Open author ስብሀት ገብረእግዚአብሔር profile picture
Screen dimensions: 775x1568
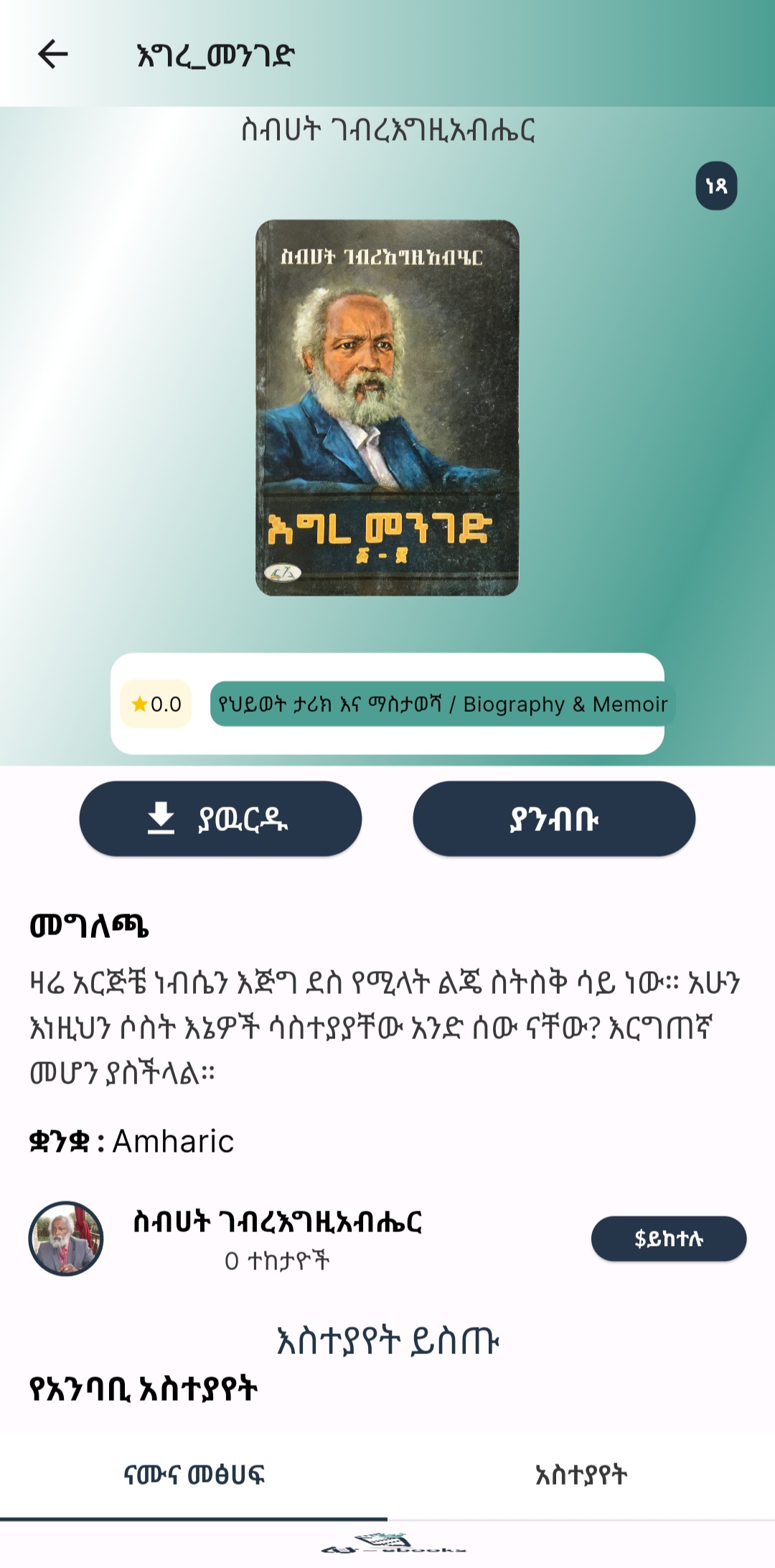pyautogui.click(x=66, y=1238)
